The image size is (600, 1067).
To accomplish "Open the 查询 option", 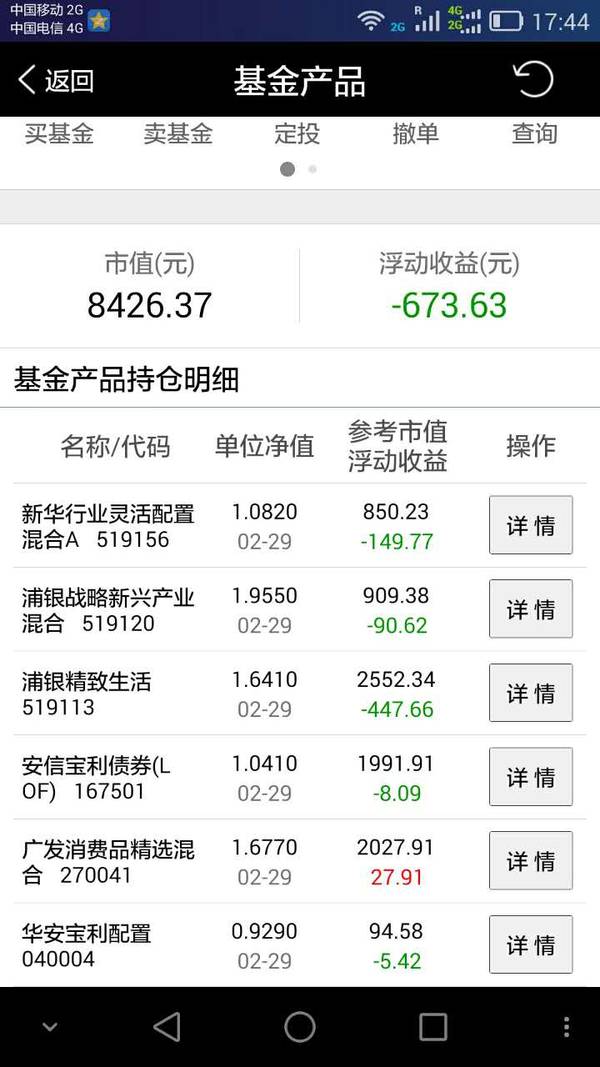I will click(535, 133).
